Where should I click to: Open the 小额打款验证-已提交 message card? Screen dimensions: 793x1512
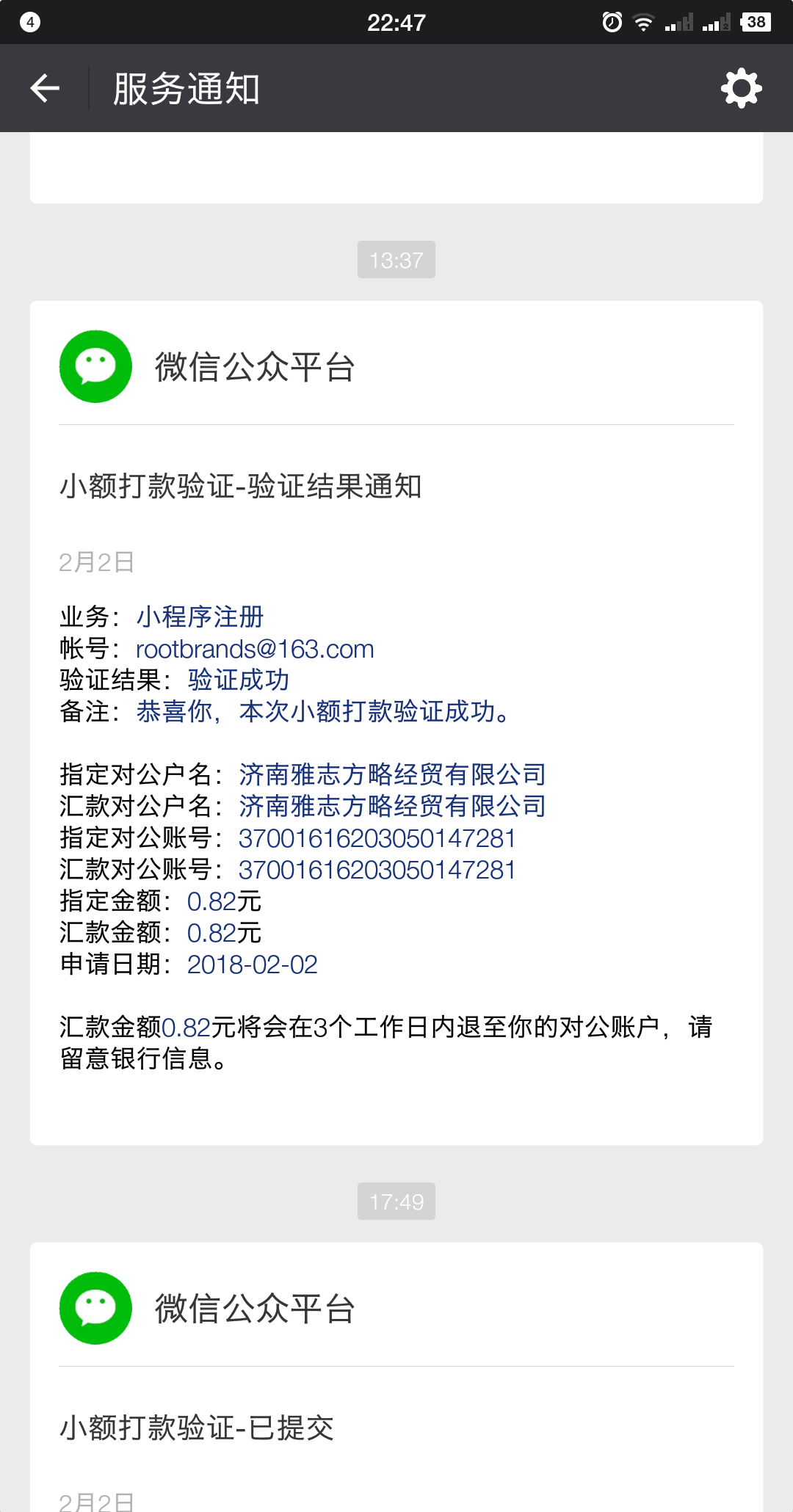396,1428
